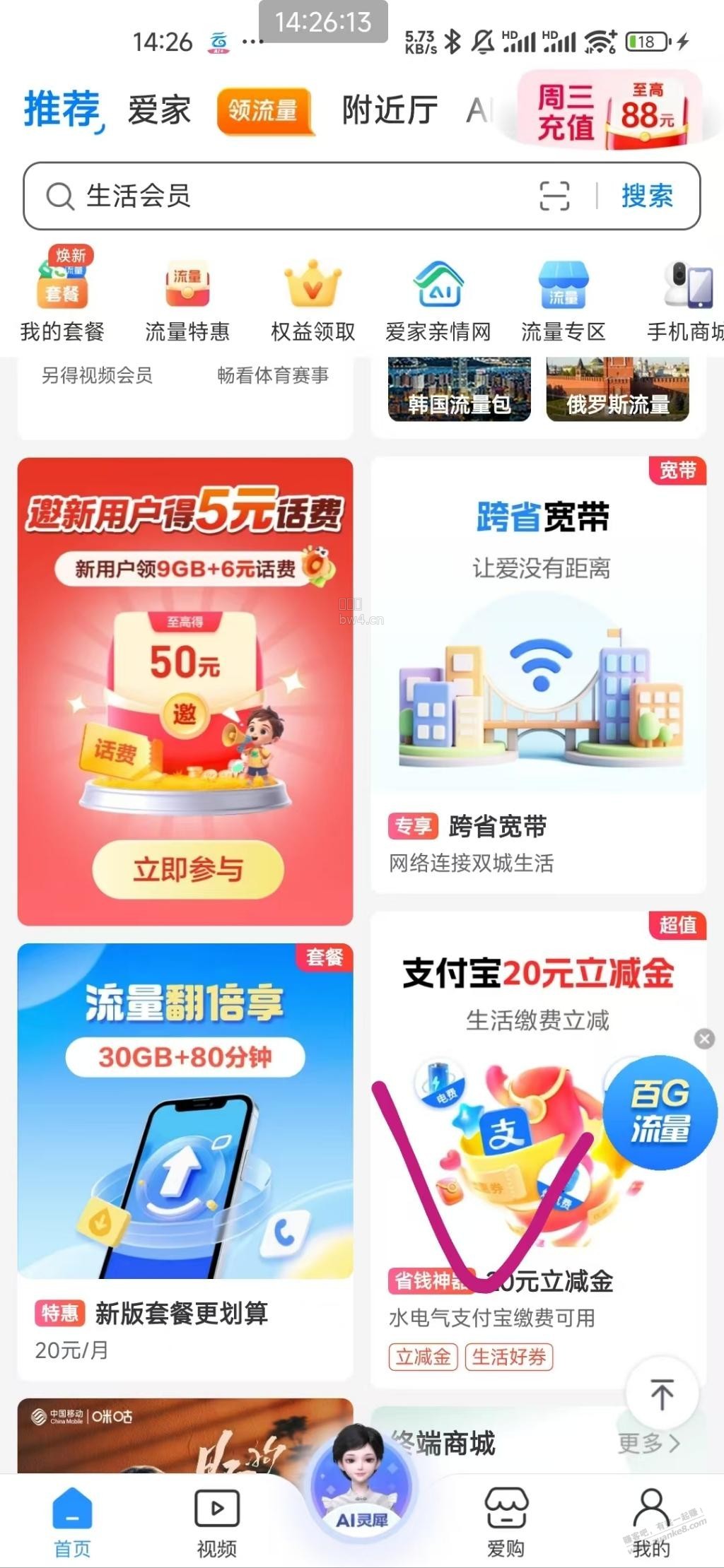Screen dimensions: 724x1568
Task: Tap the back-to-top arrow button
Action: [662, 1393]
